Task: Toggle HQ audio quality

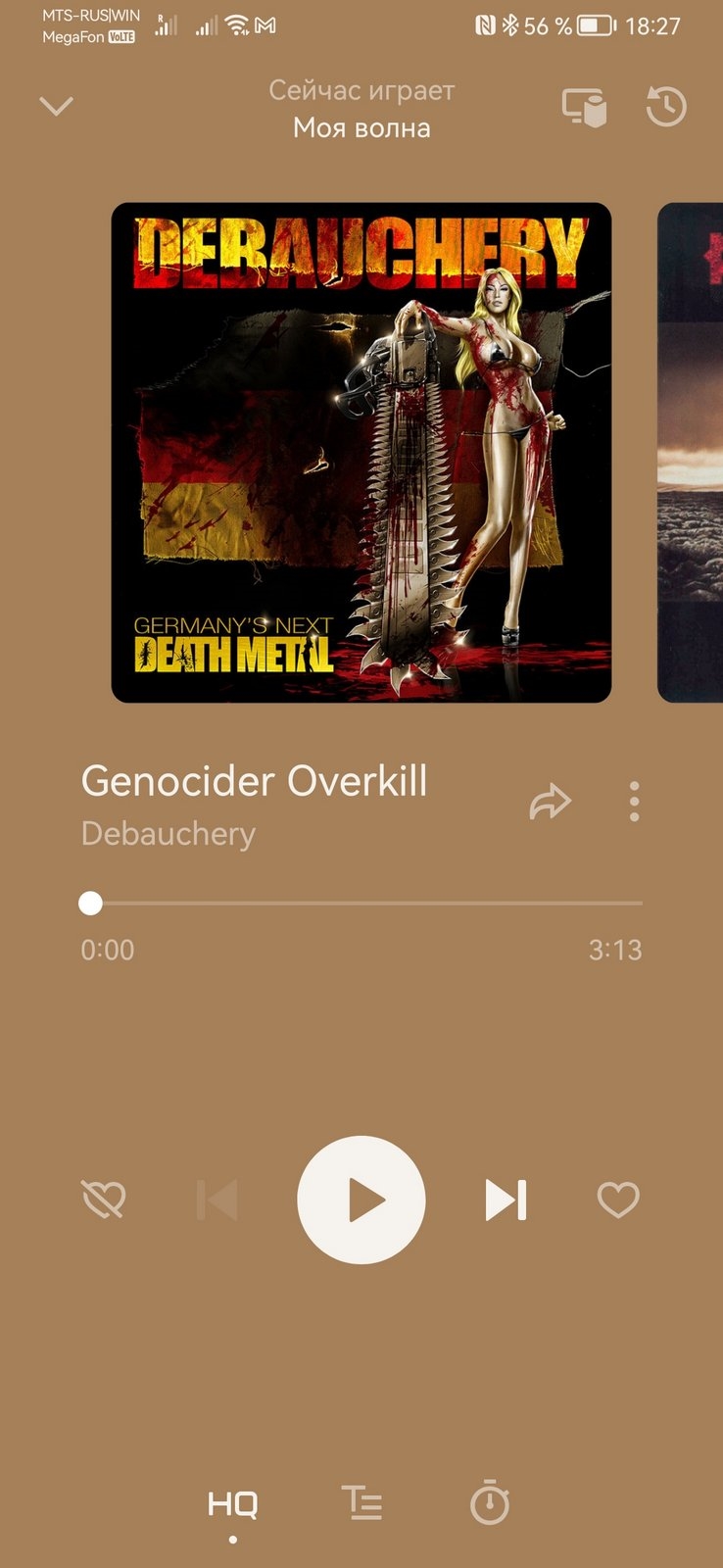Action: coord(232,1504)
